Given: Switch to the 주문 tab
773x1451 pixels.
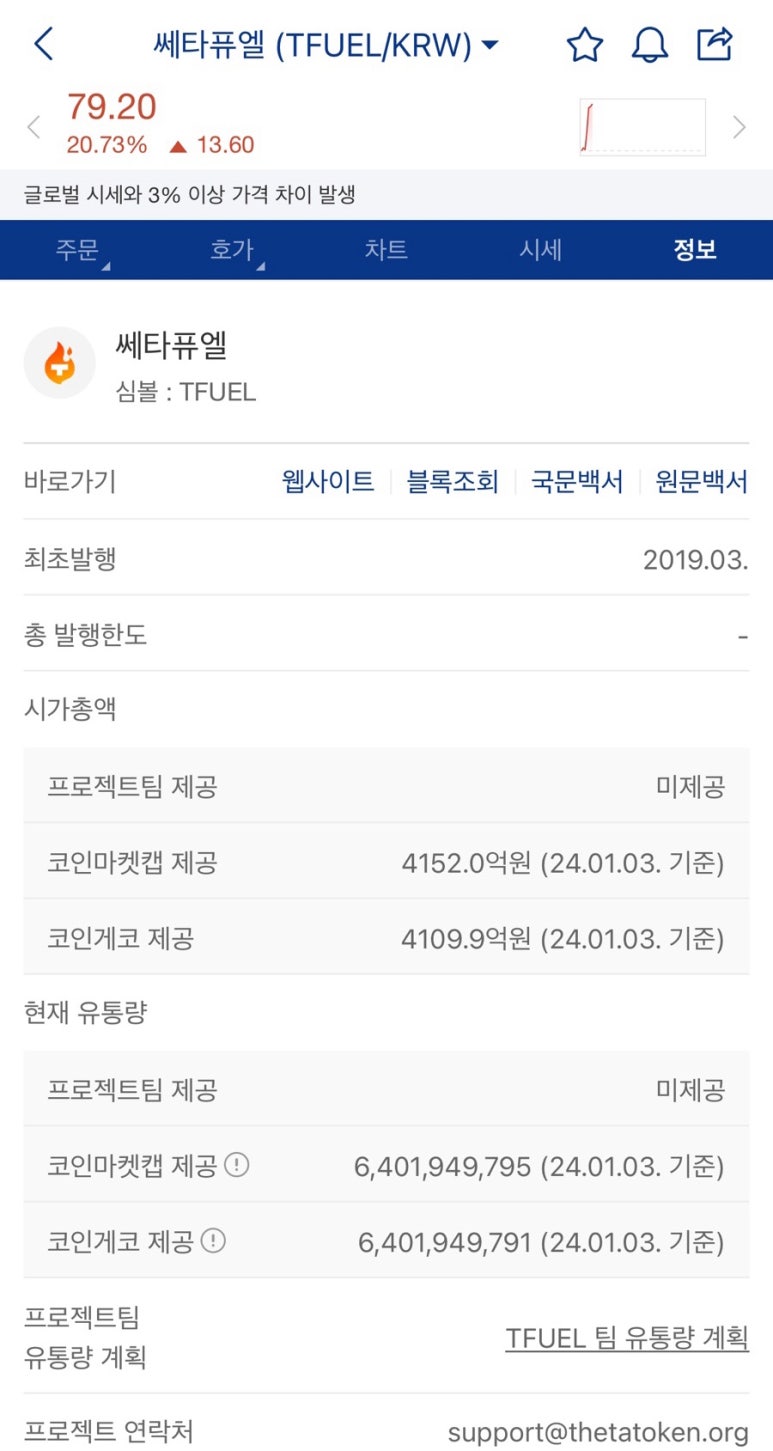Looking at the screenshot, I should pyautogui.click(x=78, y=249).
